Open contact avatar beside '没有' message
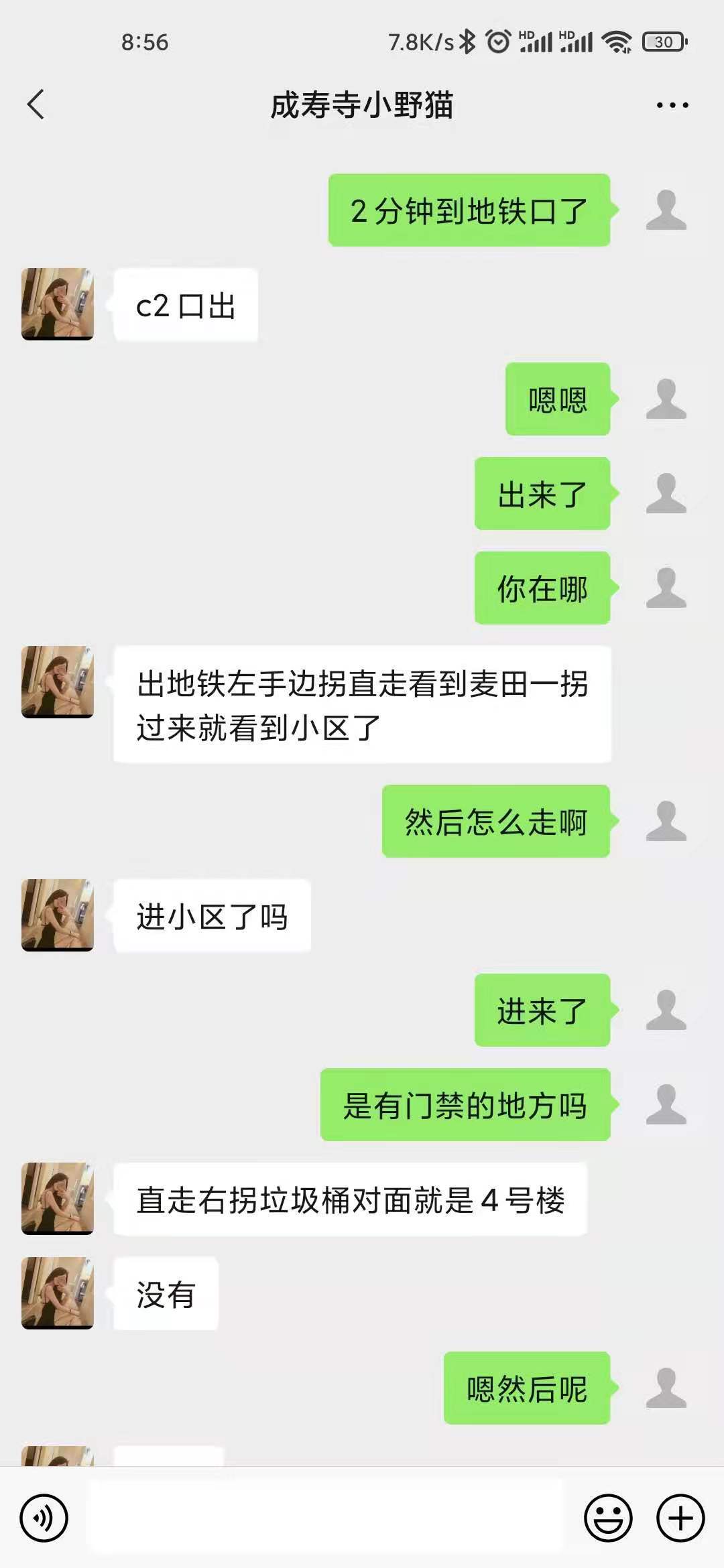 click(58, 1293)
